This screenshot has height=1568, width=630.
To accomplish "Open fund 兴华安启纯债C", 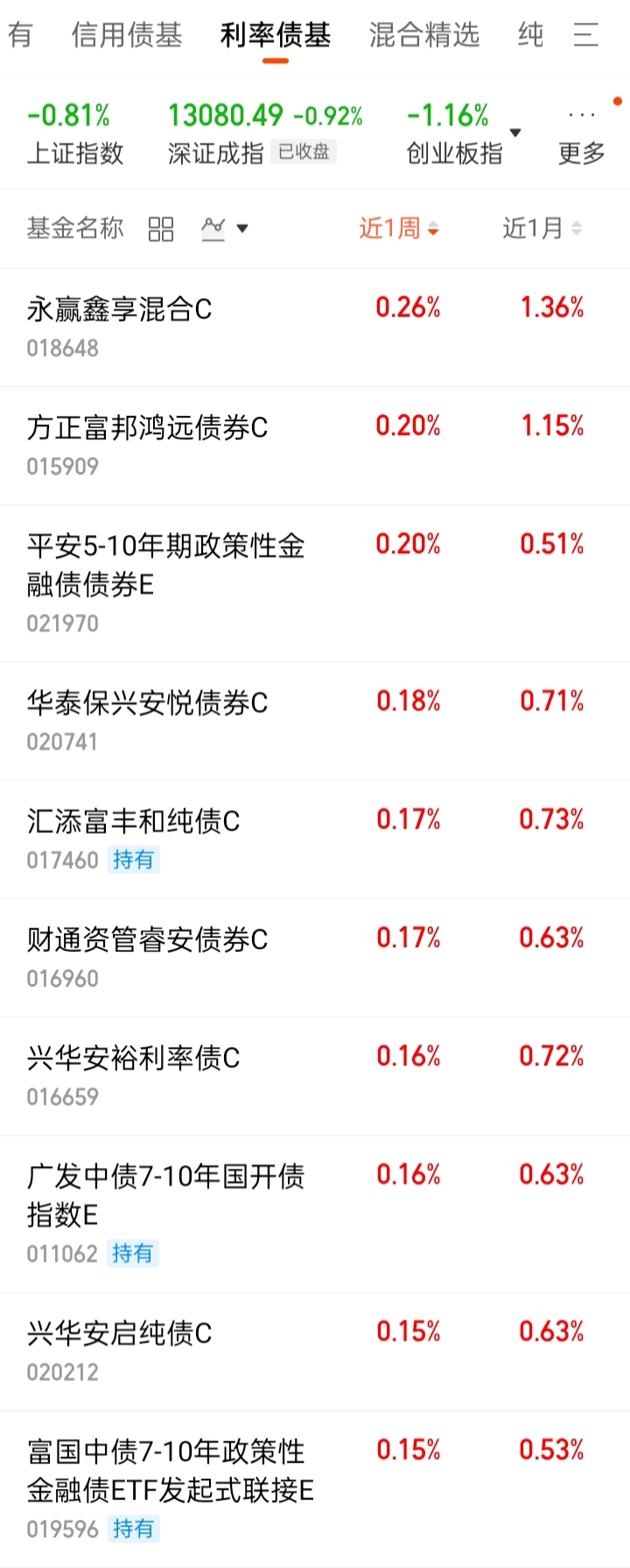I will [x=315, y=1351].
